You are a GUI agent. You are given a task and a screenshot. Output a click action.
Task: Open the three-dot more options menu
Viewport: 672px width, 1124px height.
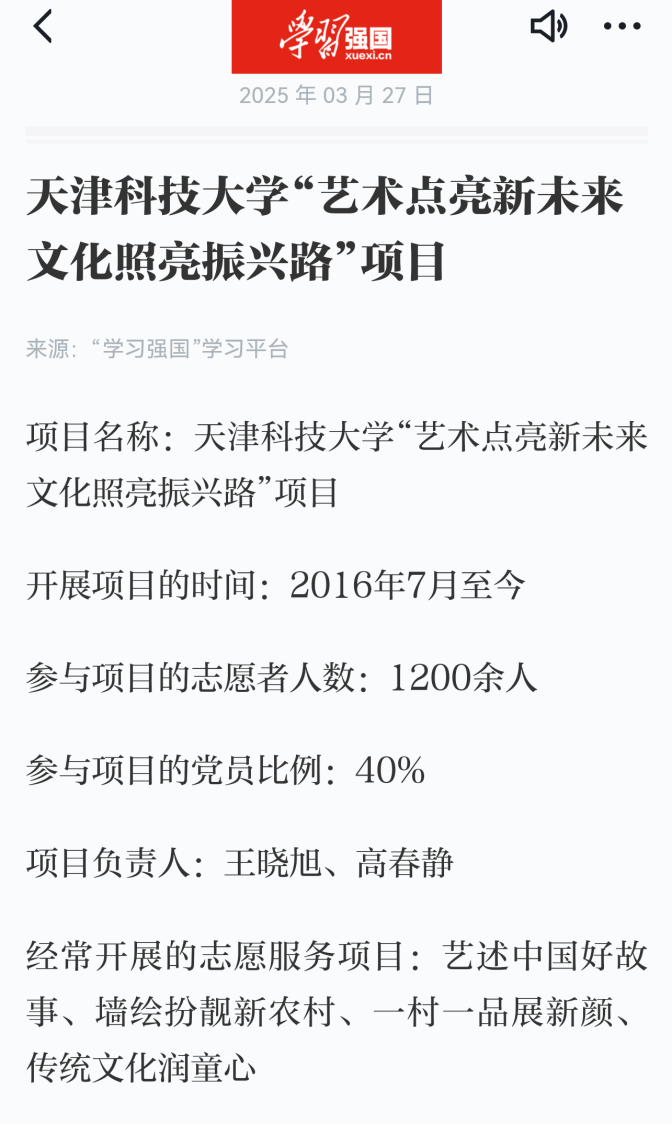622,27
